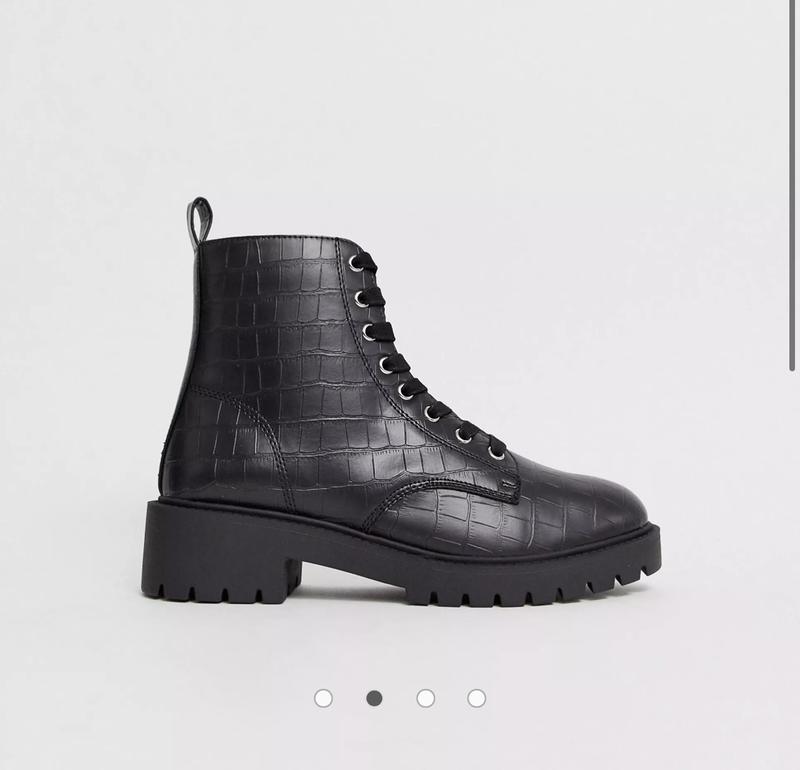Jump to the first image indicator dot
Screen dimensions: 800x770
point(323,698)
